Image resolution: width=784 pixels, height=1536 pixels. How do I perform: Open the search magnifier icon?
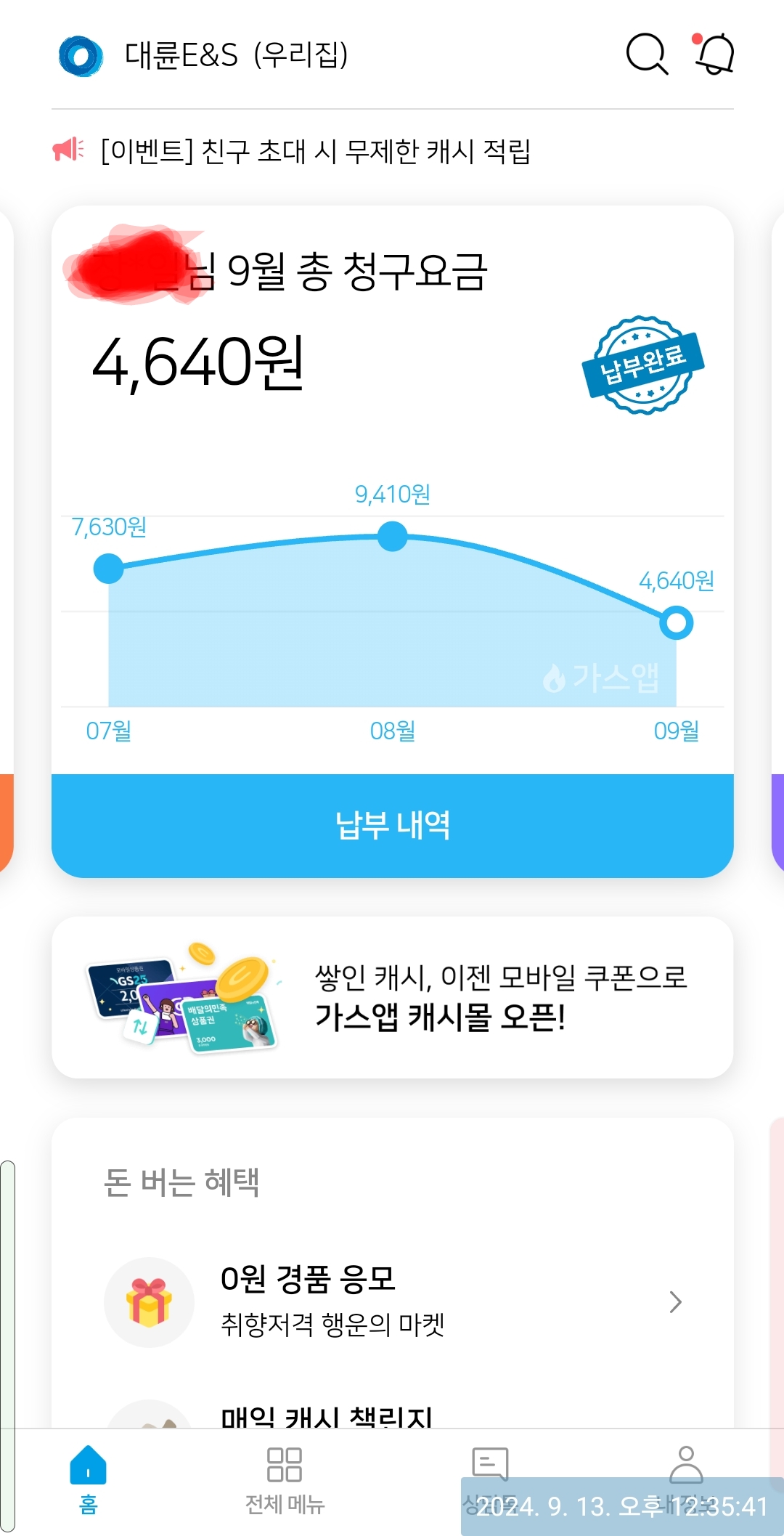point(646,54)
